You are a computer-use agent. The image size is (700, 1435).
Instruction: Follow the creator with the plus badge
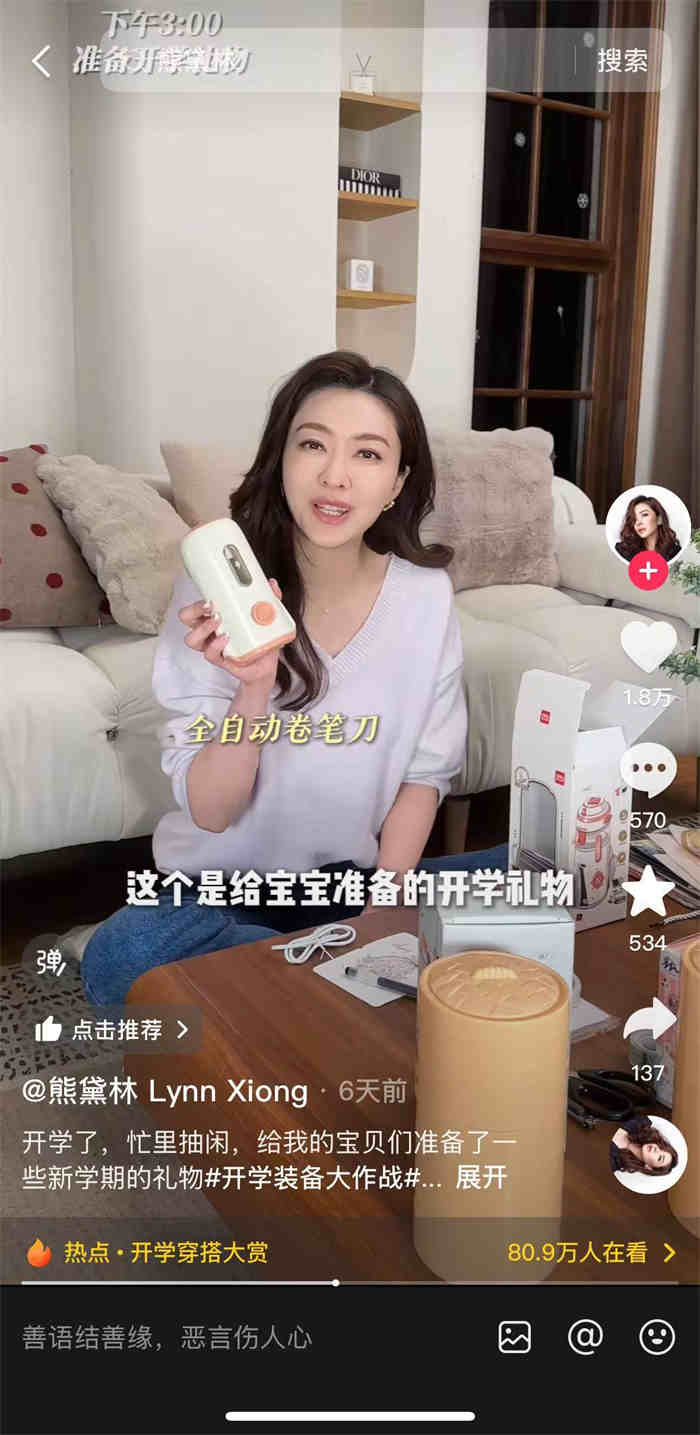pyautogui.click(x=648, y=572)
